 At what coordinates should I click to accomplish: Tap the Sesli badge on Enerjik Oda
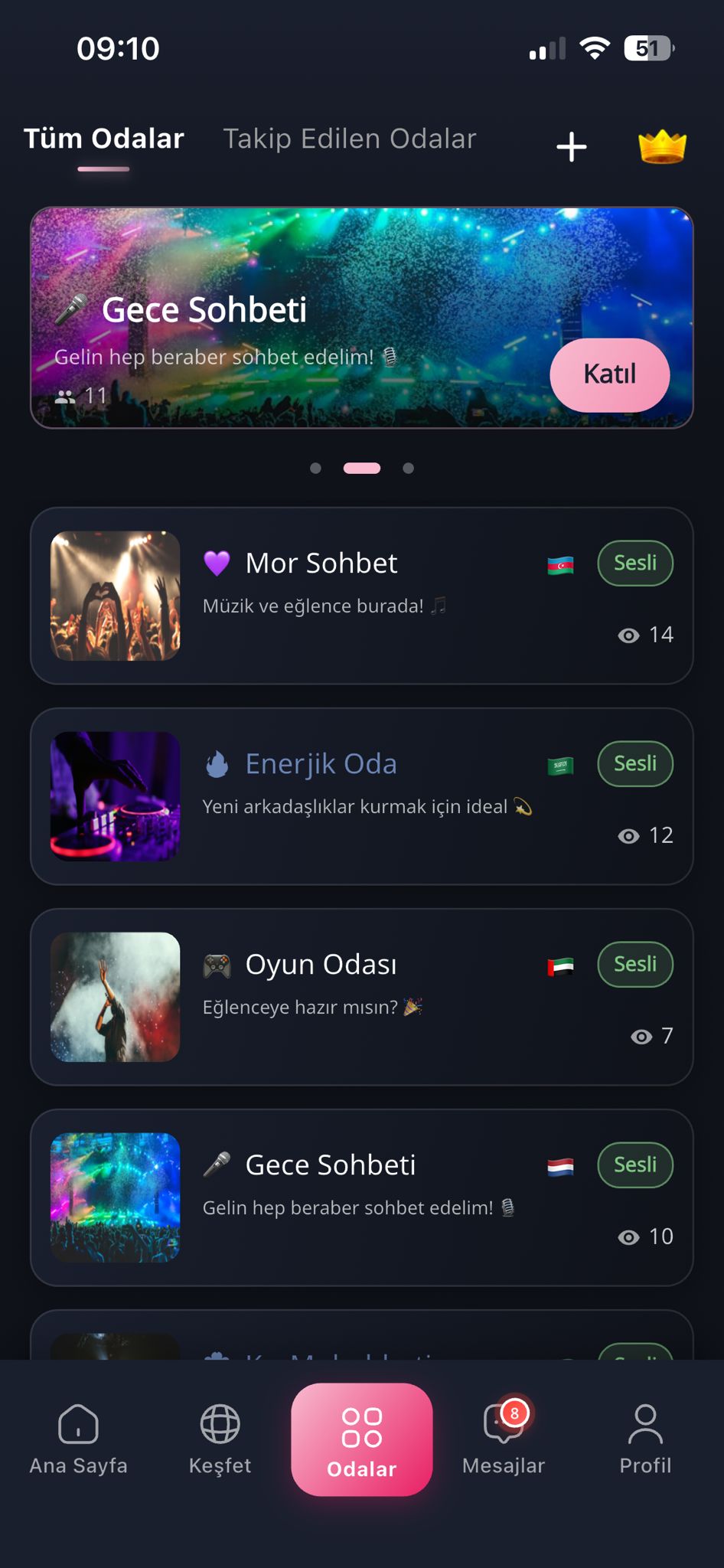[x=634, y=763]
